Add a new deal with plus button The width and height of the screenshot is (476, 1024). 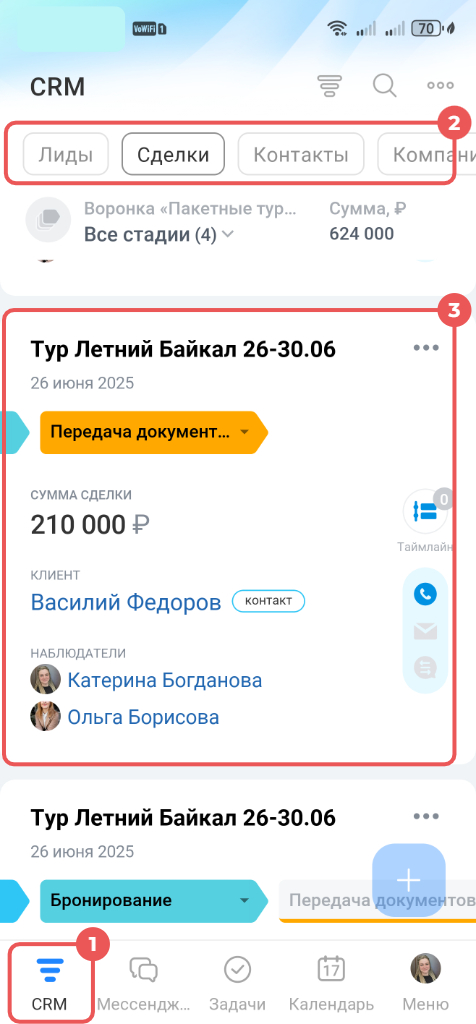(x=408, y=880)
